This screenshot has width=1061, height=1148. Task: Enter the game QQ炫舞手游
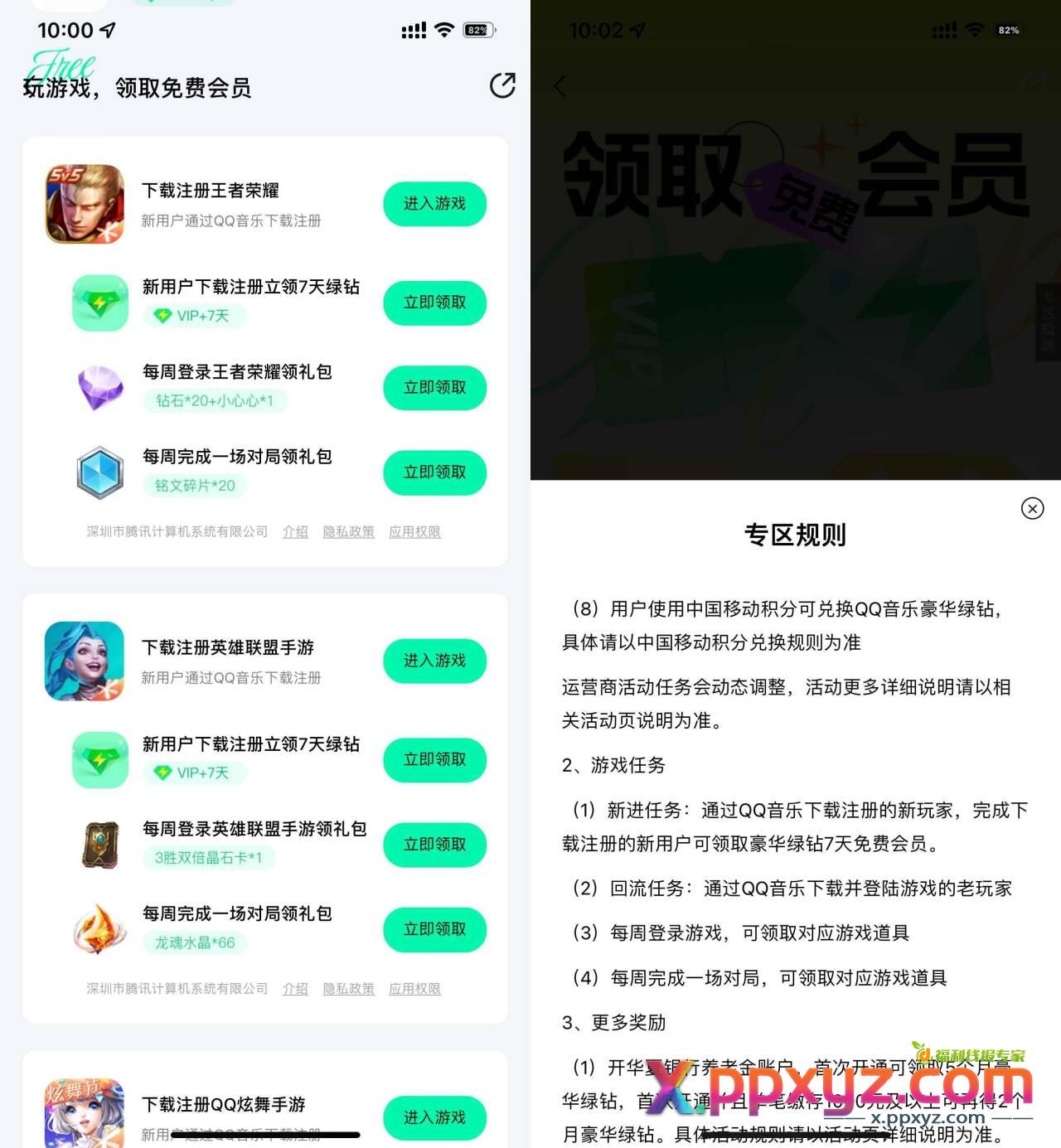(434, 1117)
